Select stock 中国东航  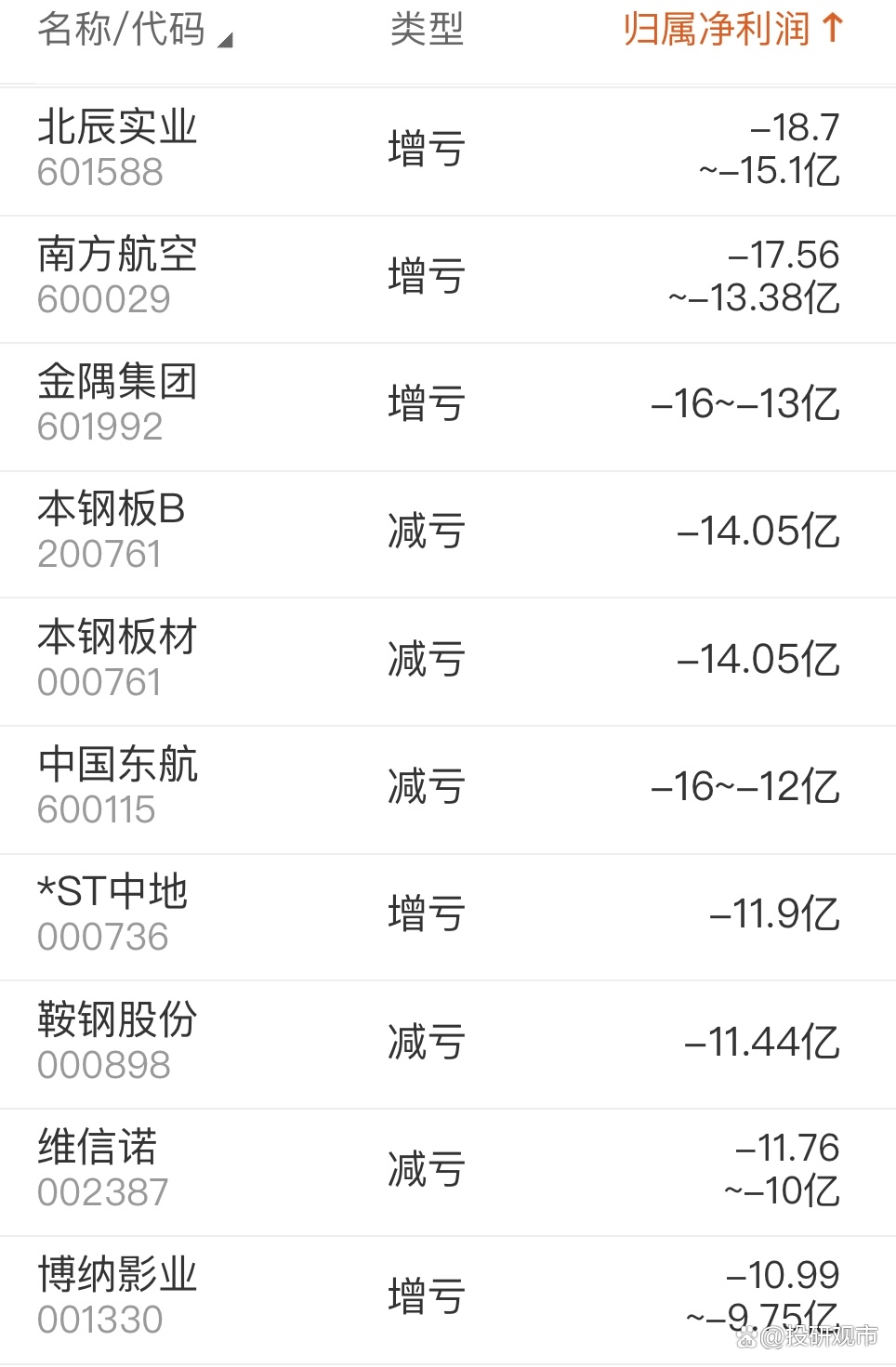coord(118,768)
